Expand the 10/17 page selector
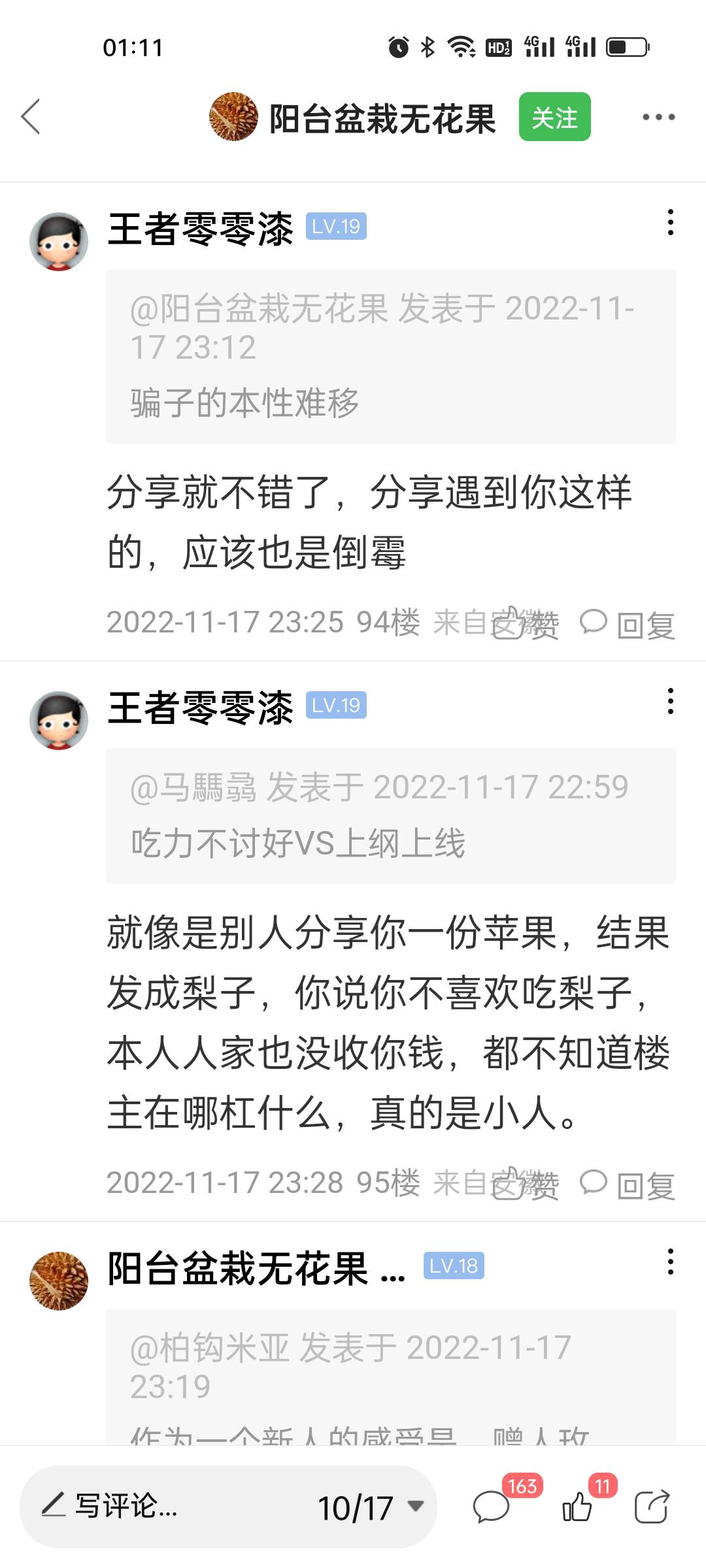The image size is (706, 1568). [x=370, y=1507]
